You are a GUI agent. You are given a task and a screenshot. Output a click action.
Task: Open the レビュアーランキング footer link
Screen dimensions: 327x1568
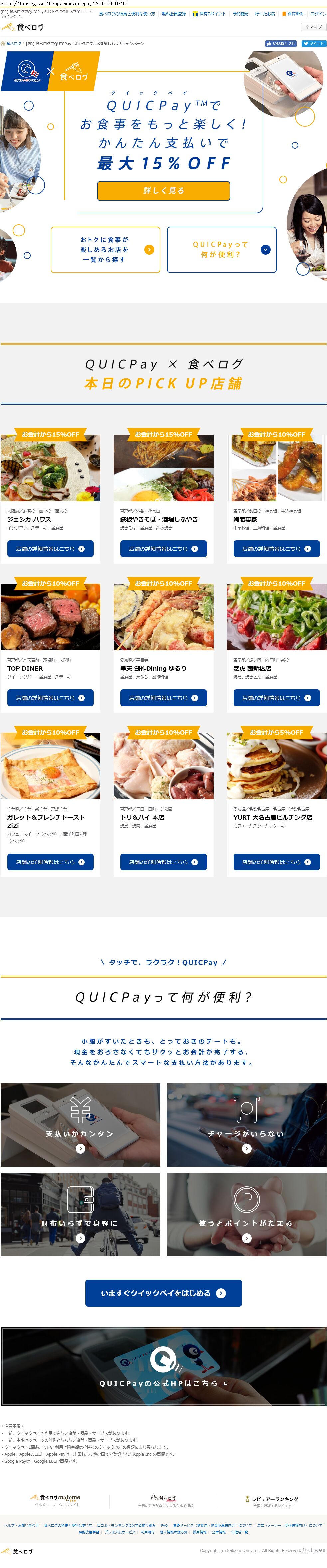[x=275, y=1498]
